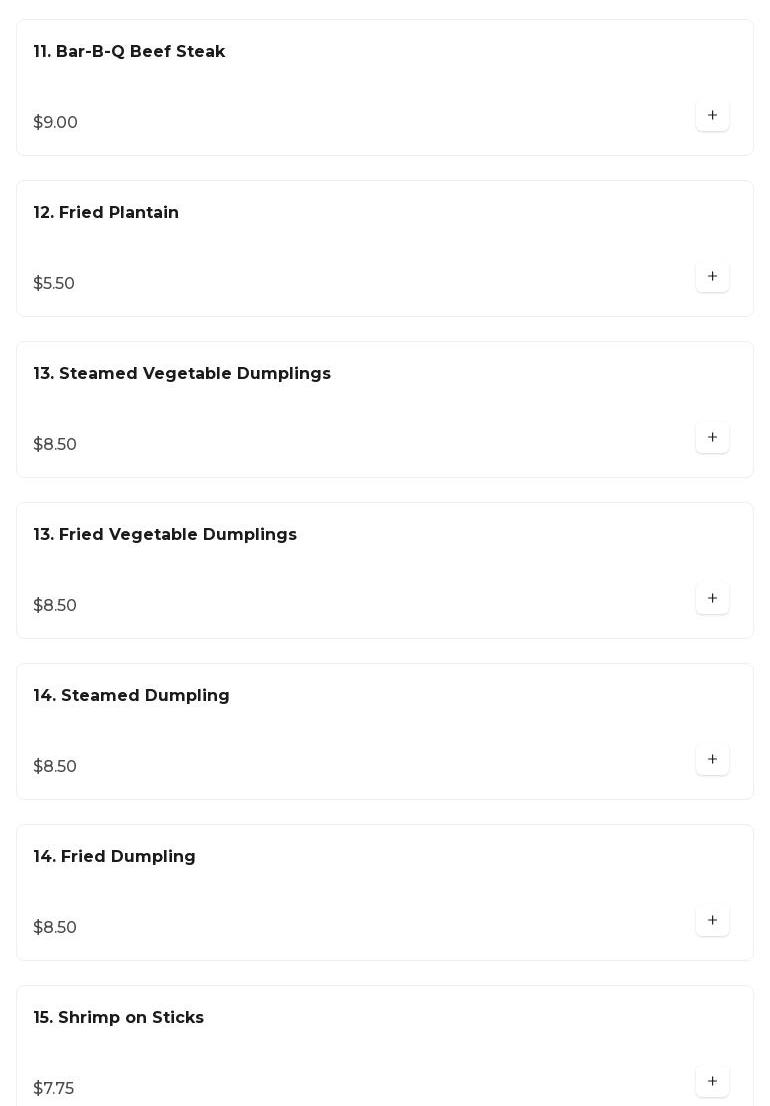Add Shrimp on Sticks to cart

(x=712, y=1081)
